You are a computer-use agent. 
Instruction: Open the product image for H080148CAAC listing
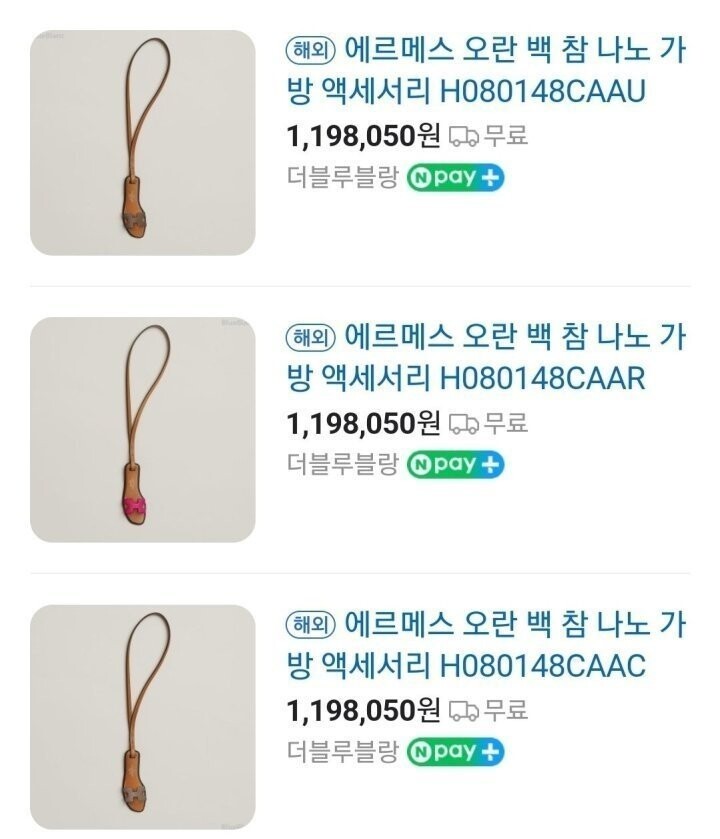coord(142,717)
